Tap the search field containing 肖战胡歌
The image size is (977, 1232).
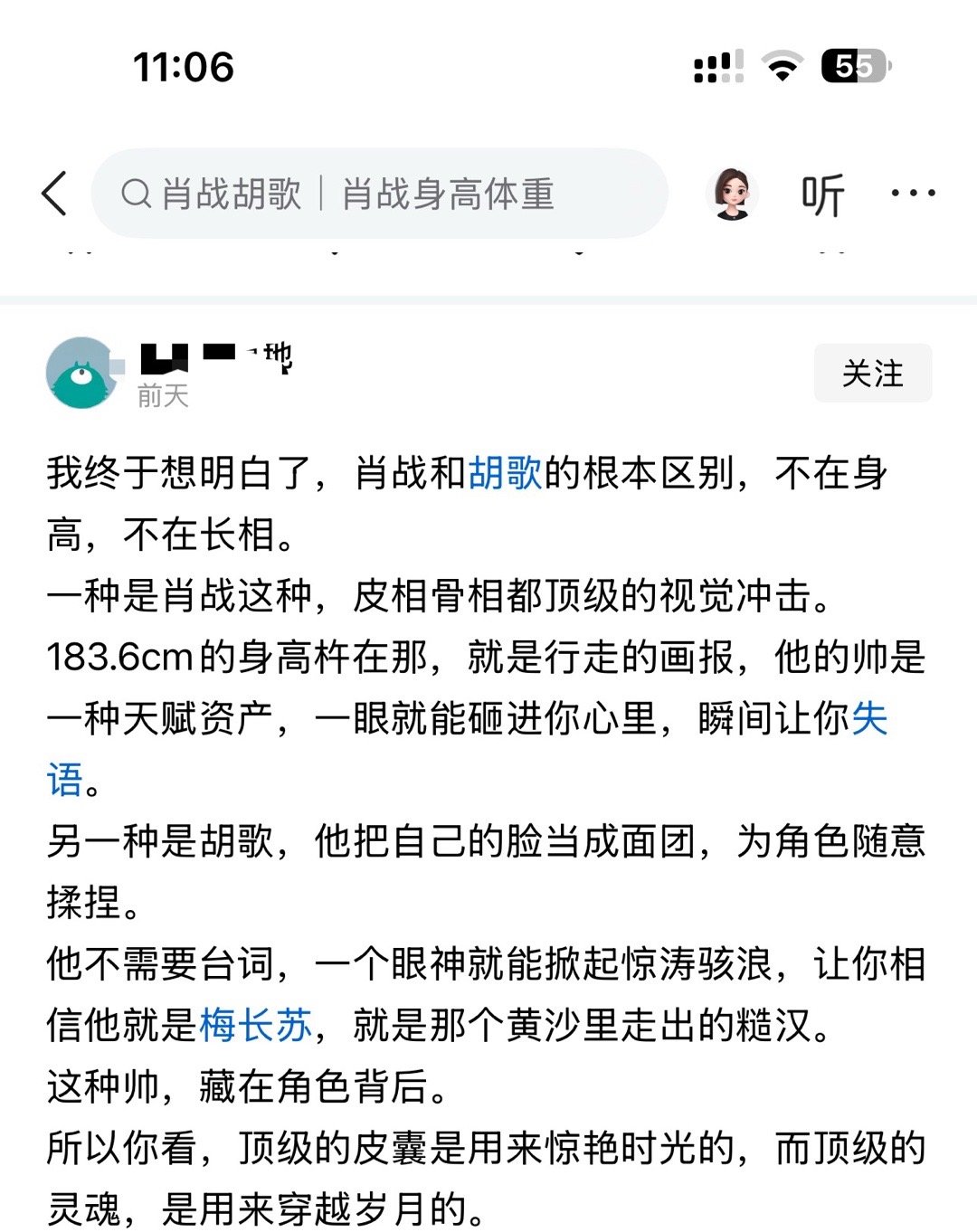coord(229,193)
